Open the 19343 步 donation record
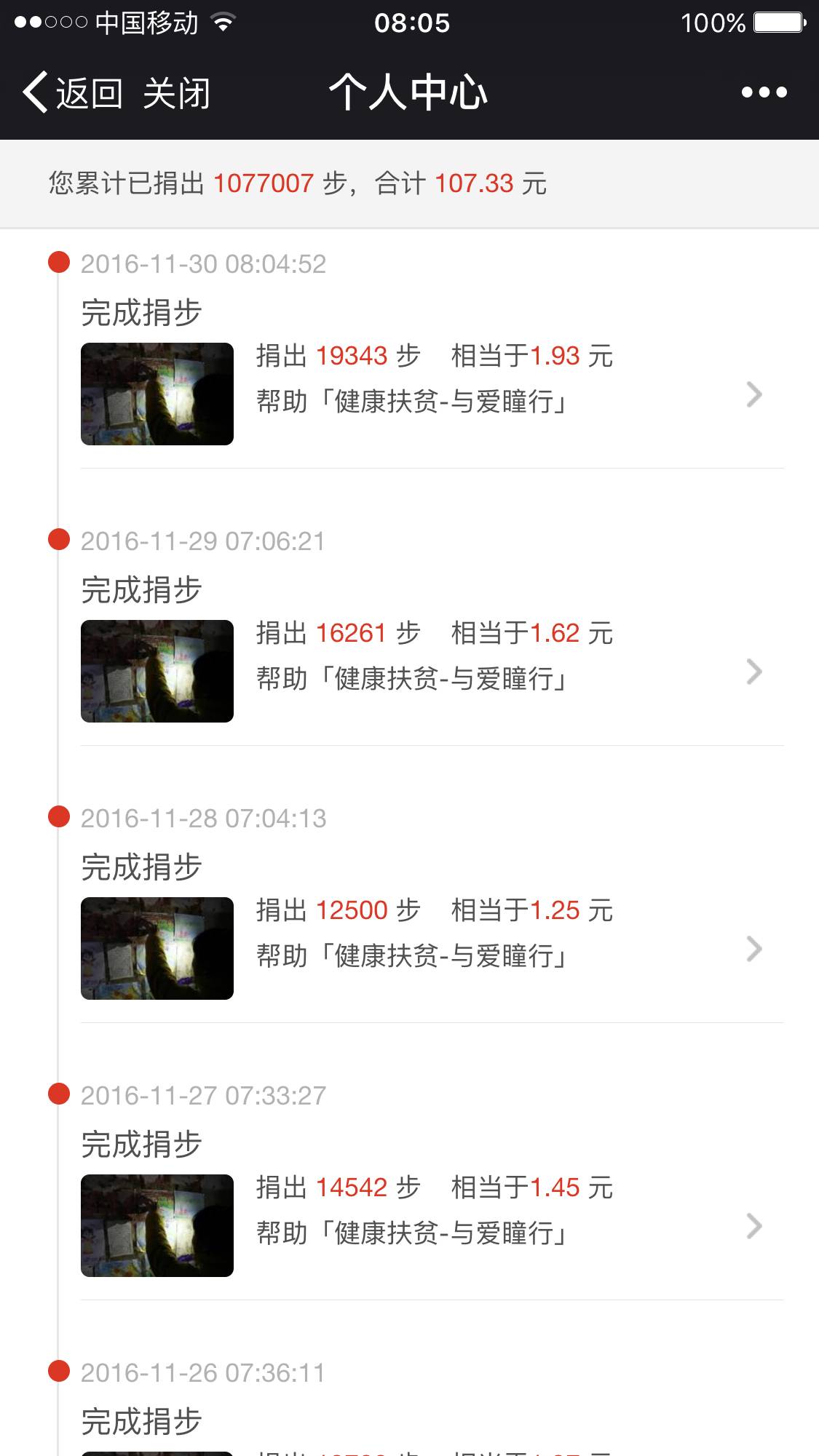This screenshot has width=819, height=1456. click(x=434, y=379)
